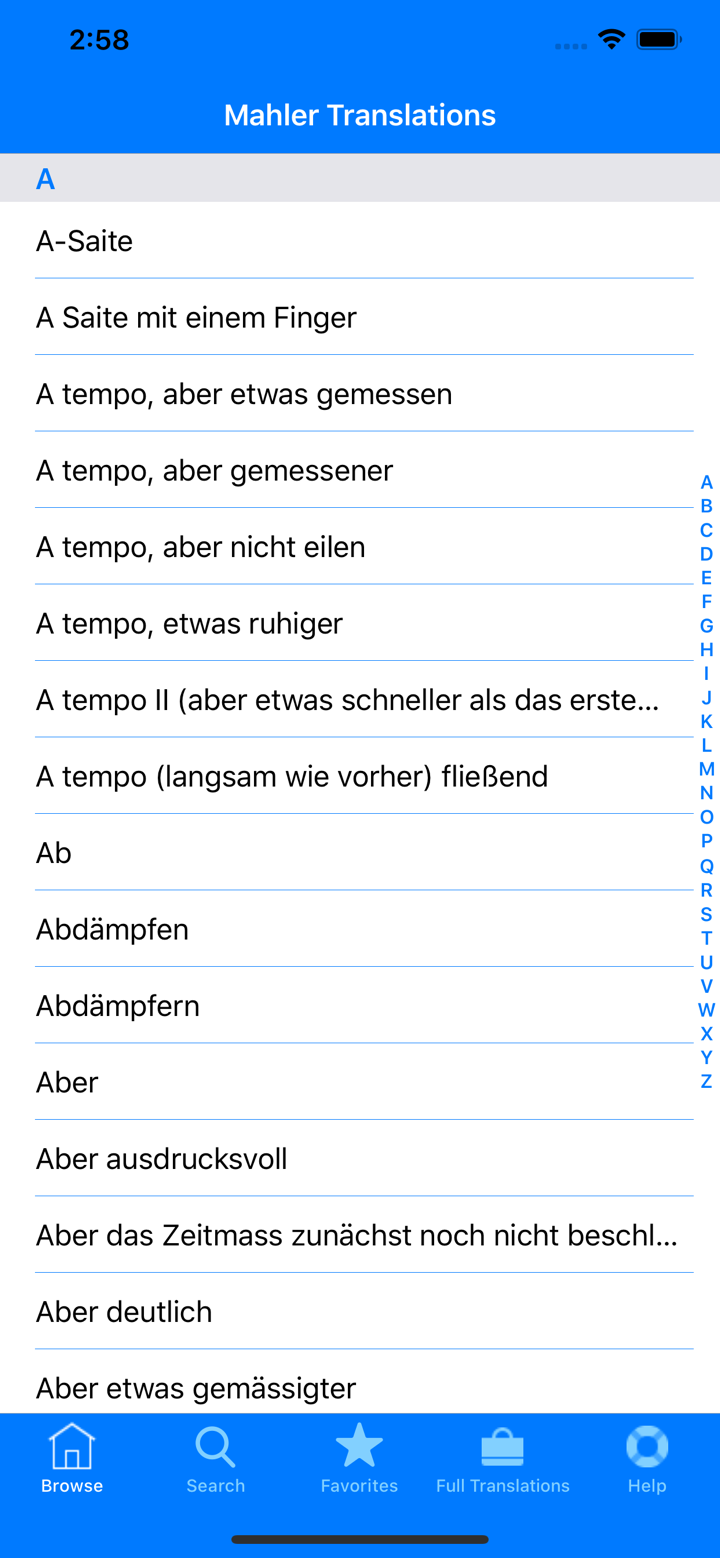Tap the cellular signal dots icon
Screen dimensions: 720x1558
point(571,45)
